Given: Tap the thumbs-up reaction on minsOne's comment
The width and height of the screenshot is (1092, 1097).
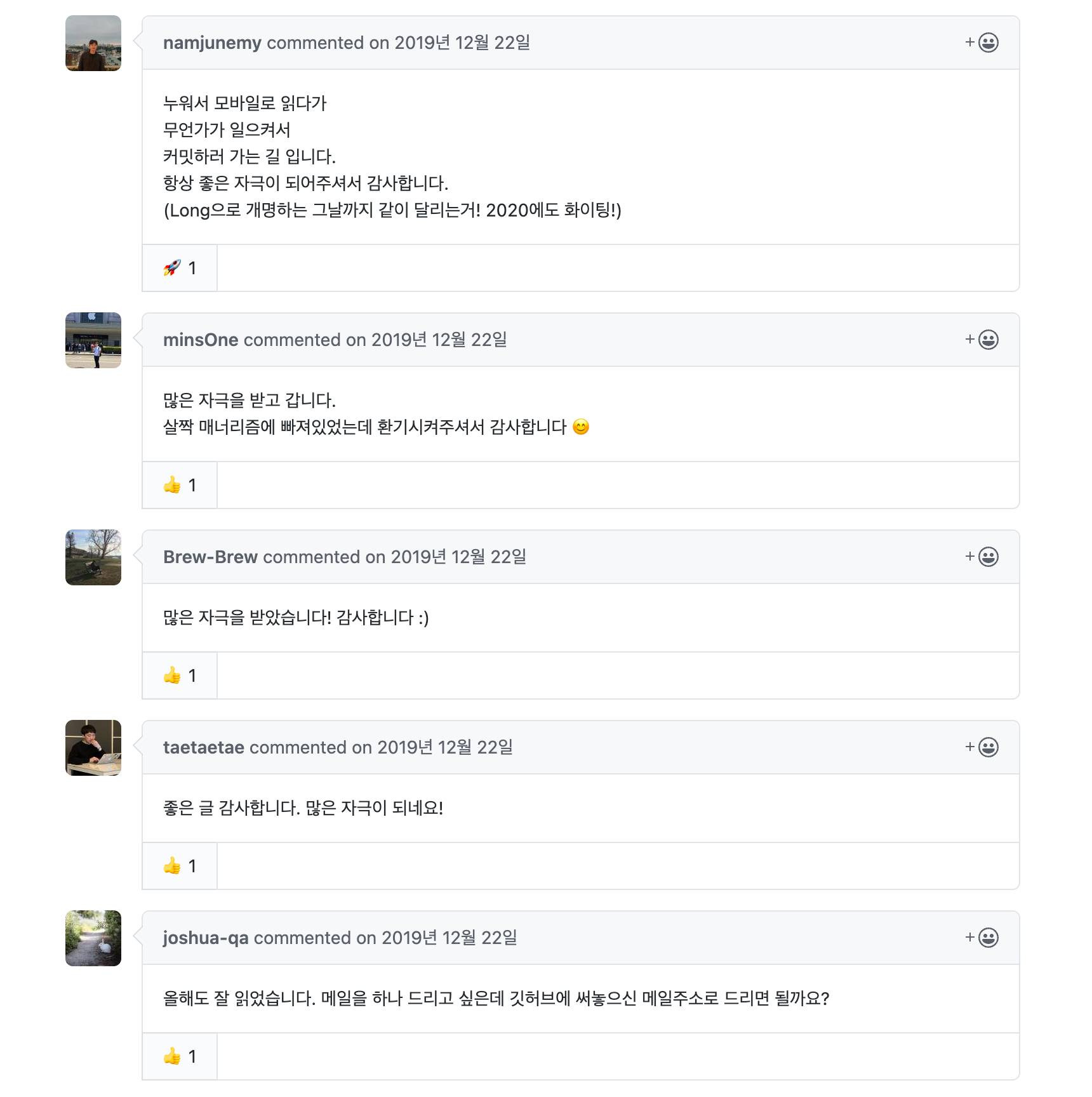Looking at the screenshot, I should pos(180,485).
